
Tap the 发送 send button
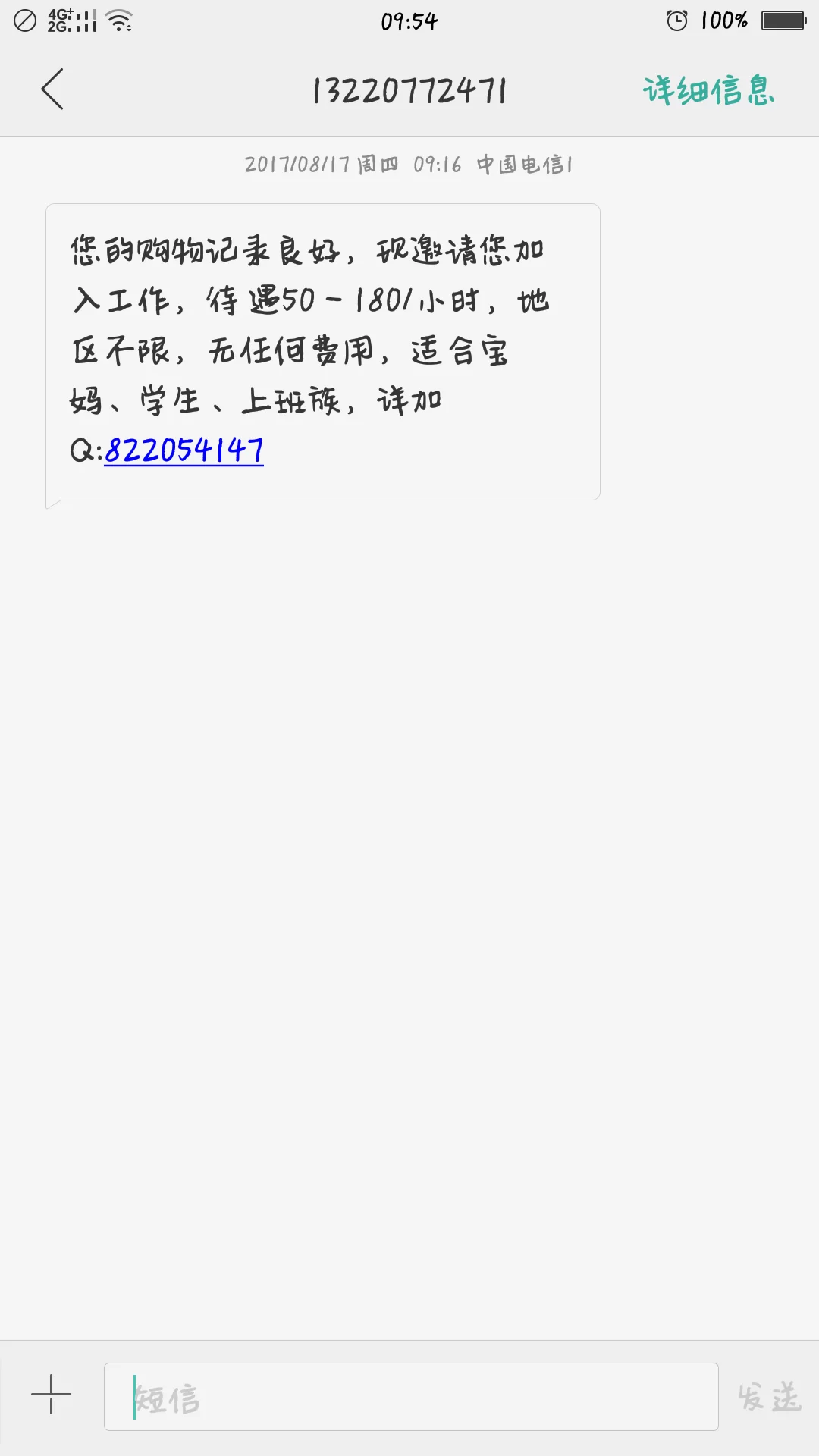pyautogui.click(x=769, y=1397)
